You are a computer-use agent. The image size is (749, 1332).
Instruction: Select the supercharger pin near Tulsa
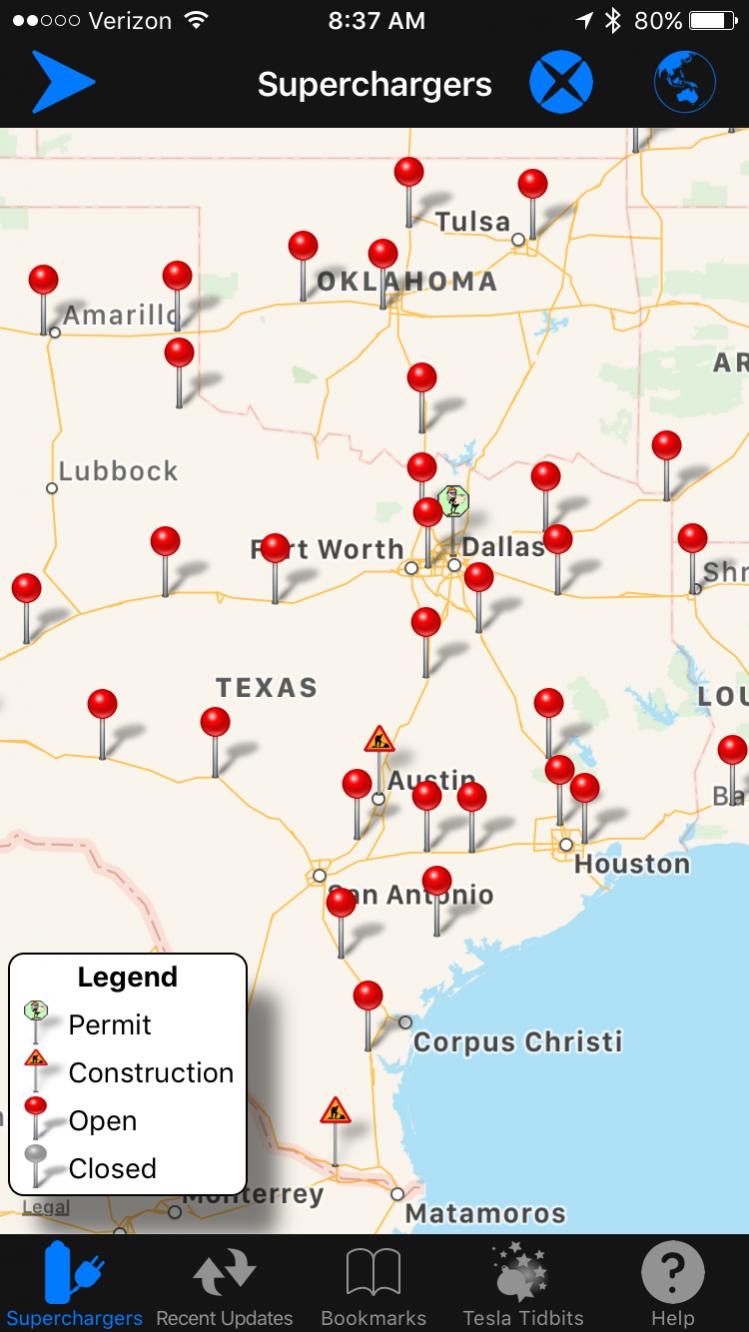pos(533,186)
